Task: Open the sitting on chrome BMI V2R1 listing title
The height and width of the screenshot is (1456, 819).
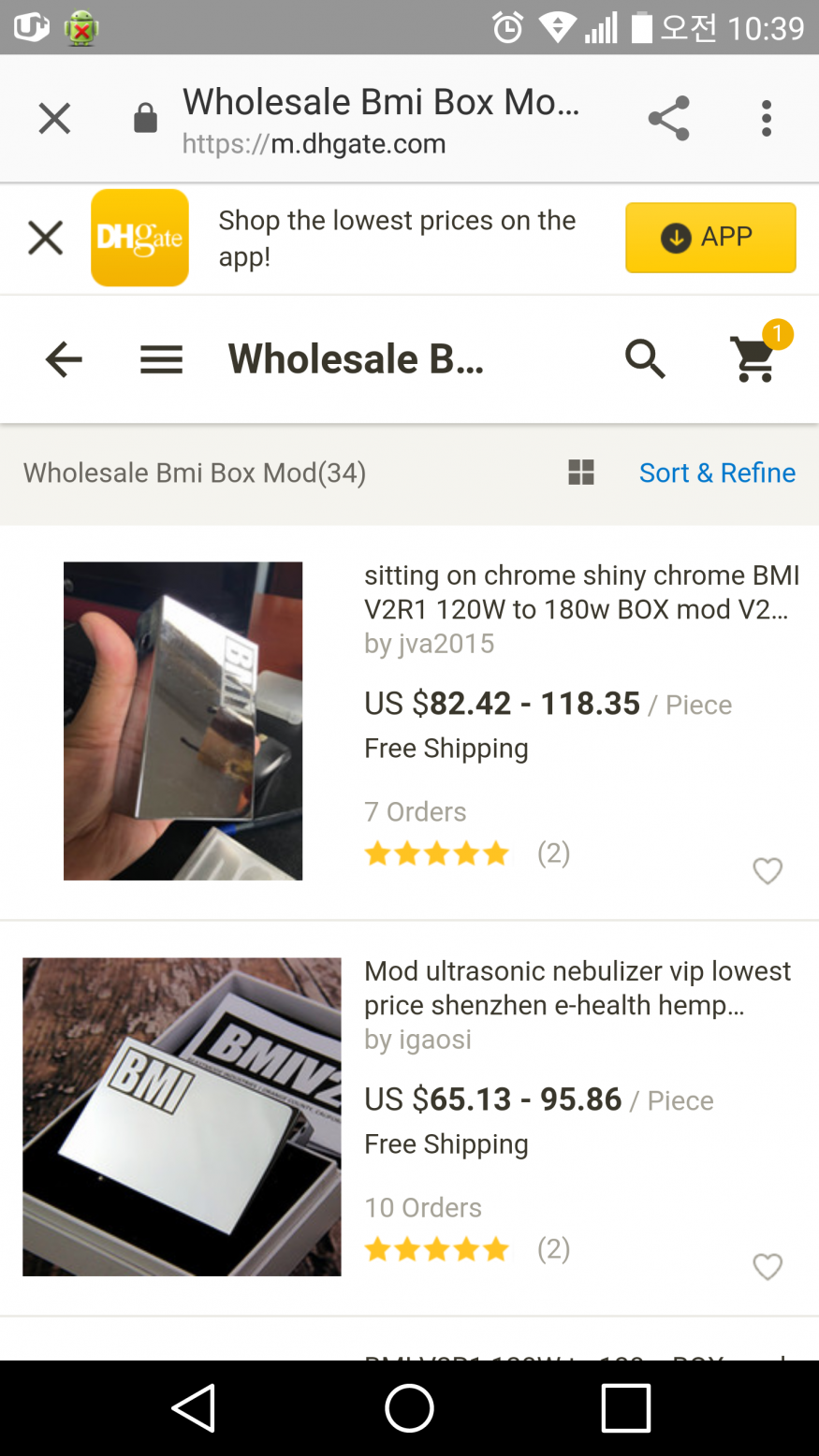Action: point(581,591)
